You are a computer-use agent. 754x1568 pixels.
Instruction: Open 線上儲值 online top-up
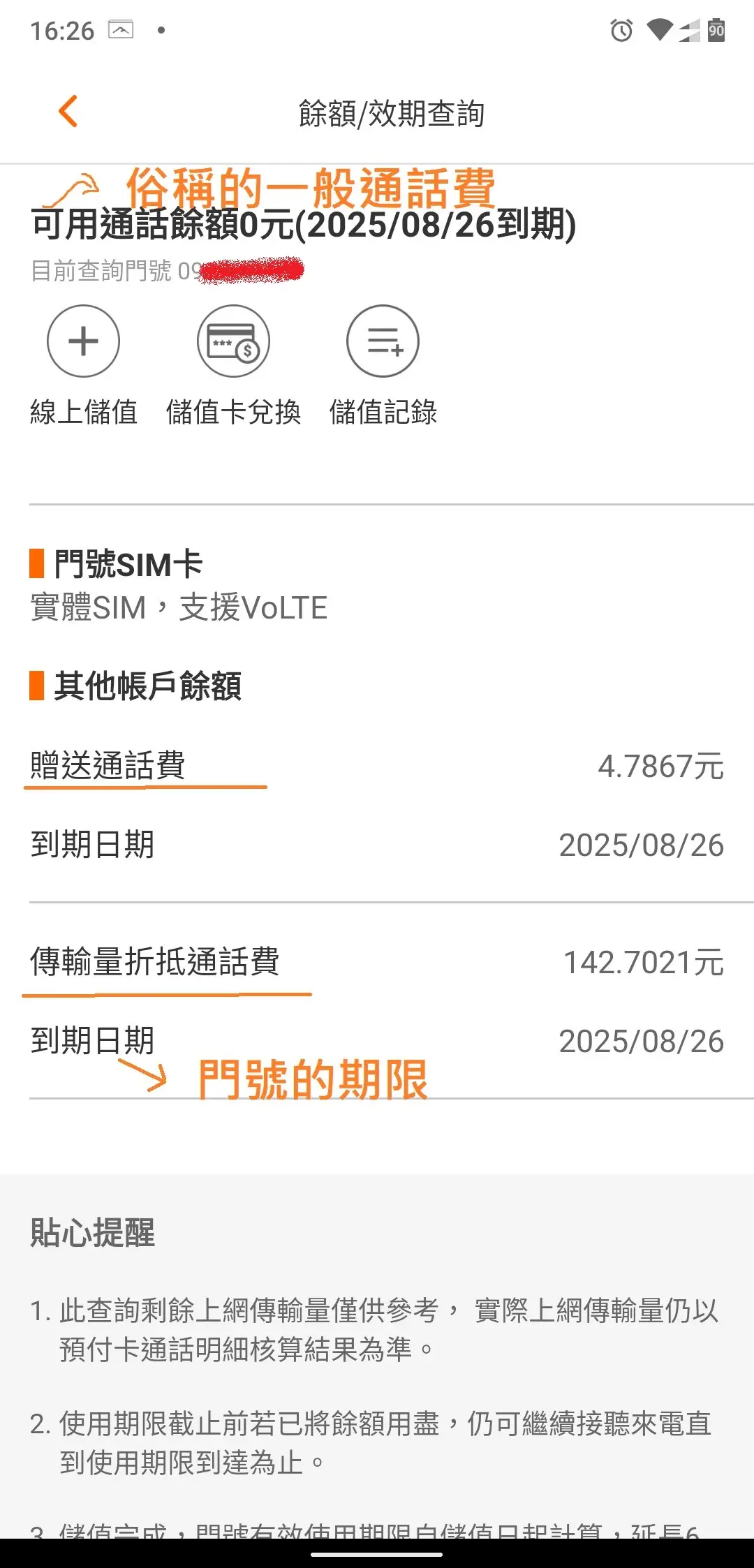pos(83,341)
